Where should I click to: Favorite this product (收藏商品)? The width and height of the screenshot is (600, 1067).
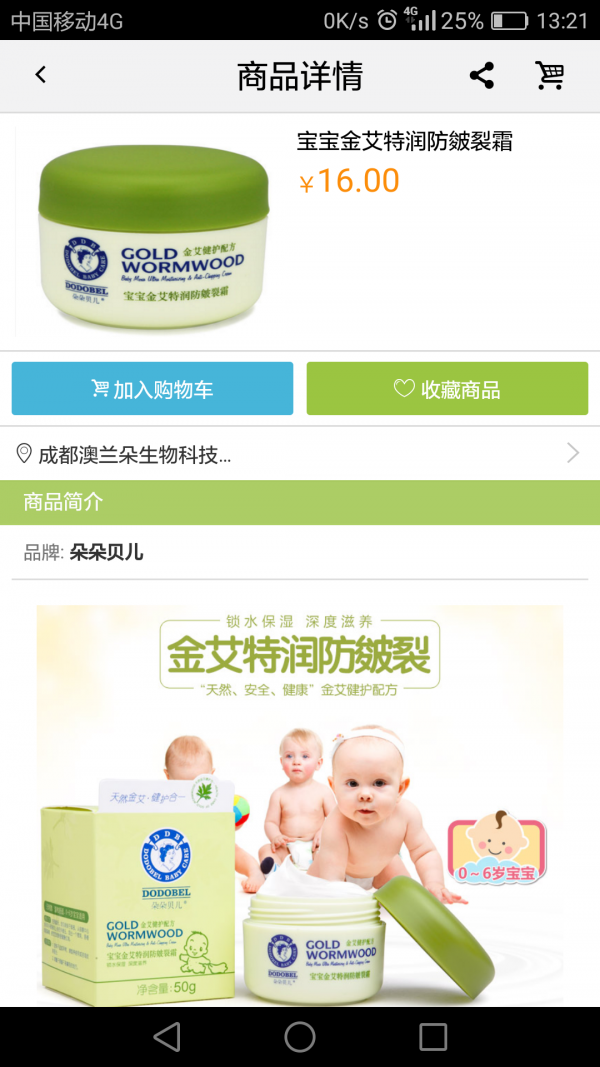pyautogui.click(x=447, y=389)
